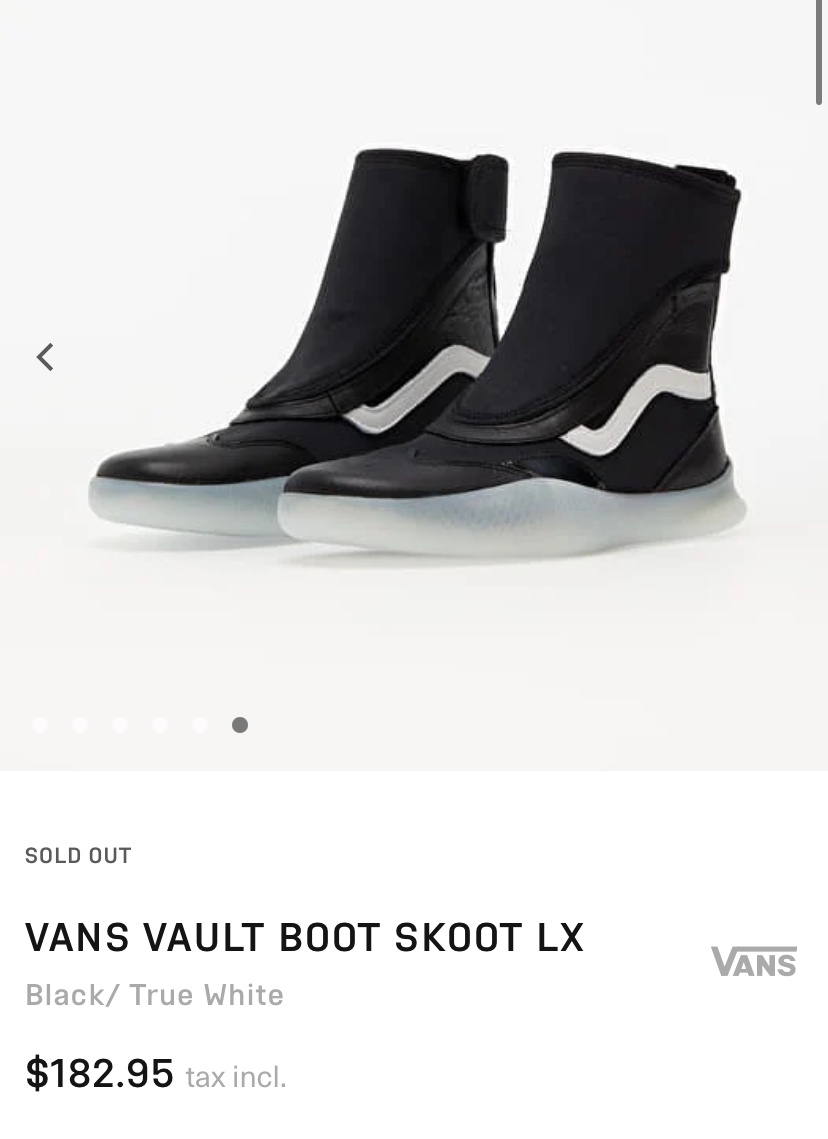Switch to the fourth product image
Screen dimensions: 828x1139
[160, 725]
